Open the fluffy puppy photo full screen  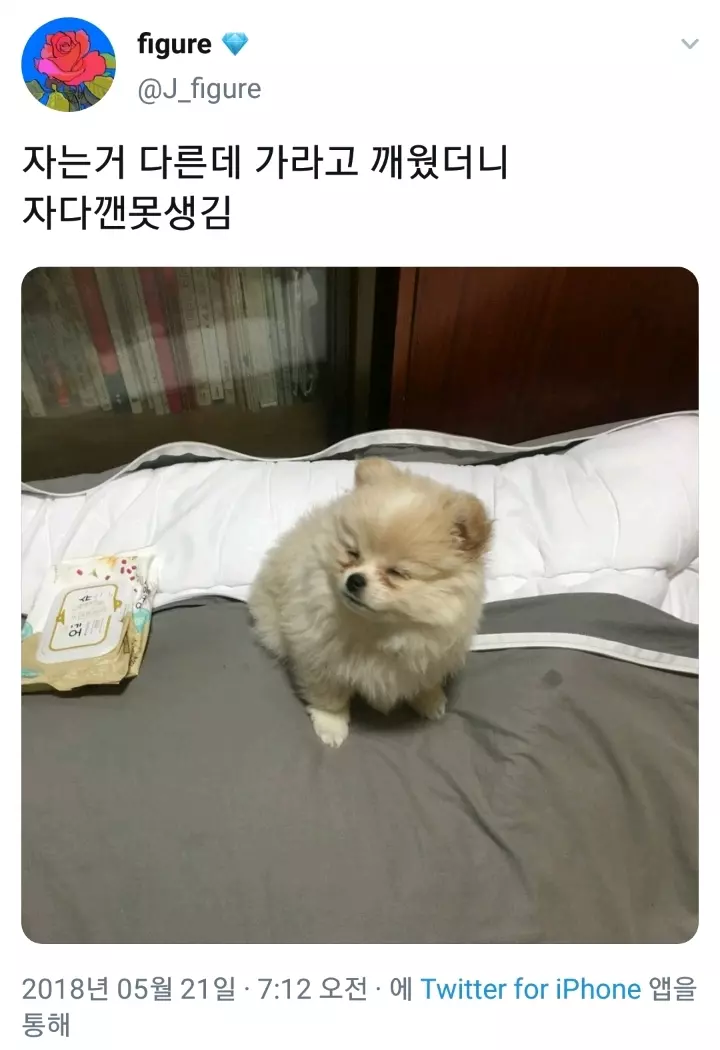click(x=360, y=605)
